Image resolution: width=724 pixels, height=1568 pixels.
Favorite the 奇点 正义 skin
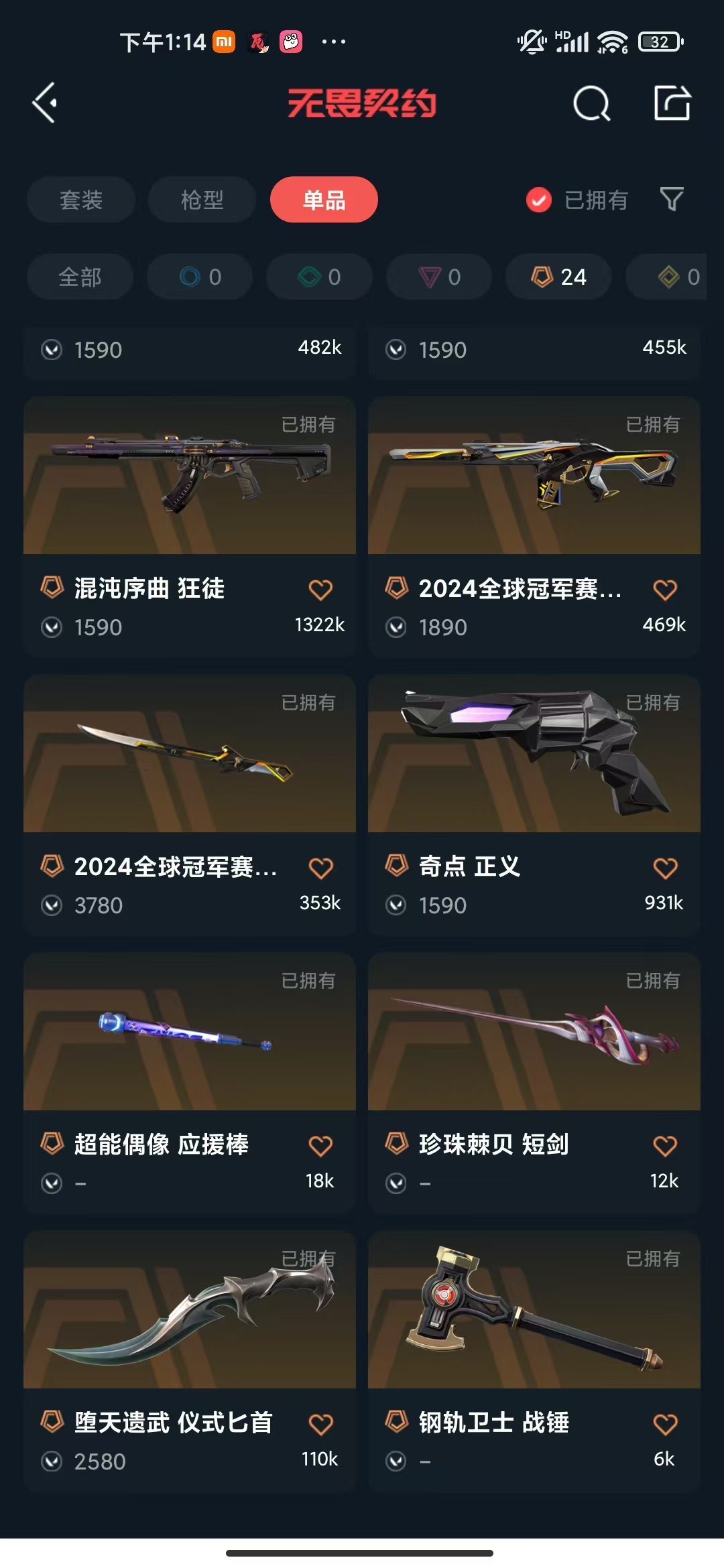[x=665, y=868]
